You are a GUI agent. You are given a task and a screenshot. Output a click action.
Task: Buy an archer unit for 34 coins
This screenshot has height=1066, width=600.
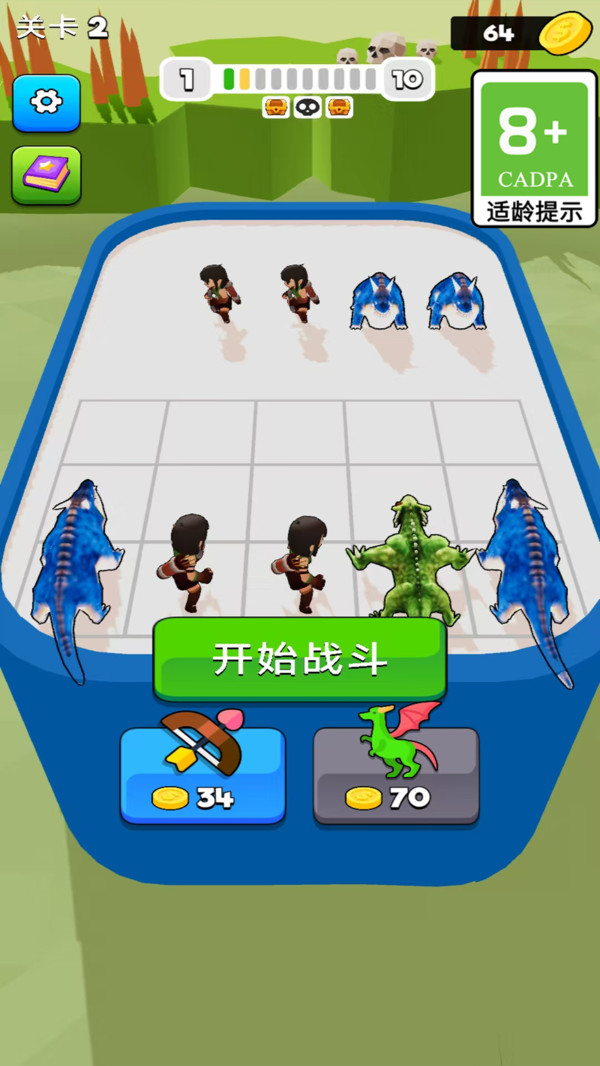click(x=202, y=775)
